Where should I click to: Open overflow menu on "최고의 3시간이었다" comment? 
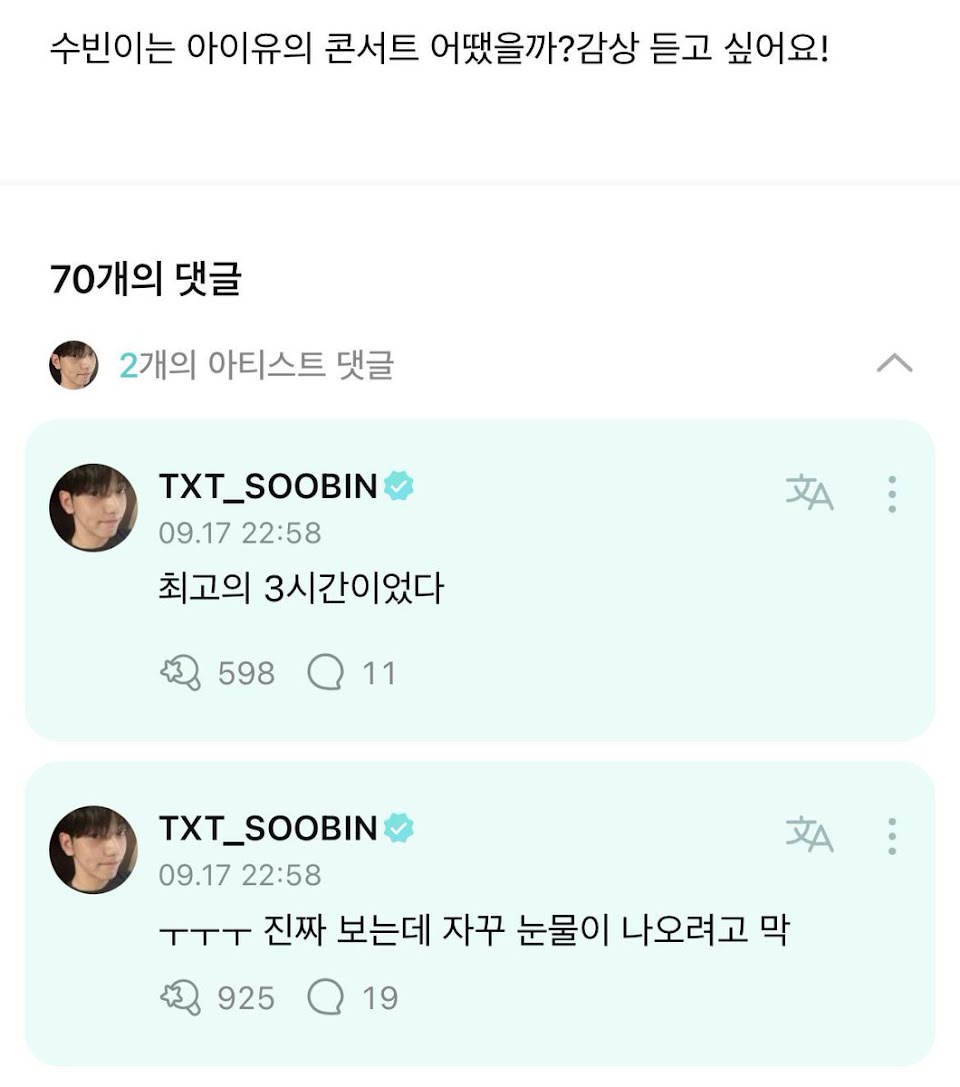click(891, 494)
